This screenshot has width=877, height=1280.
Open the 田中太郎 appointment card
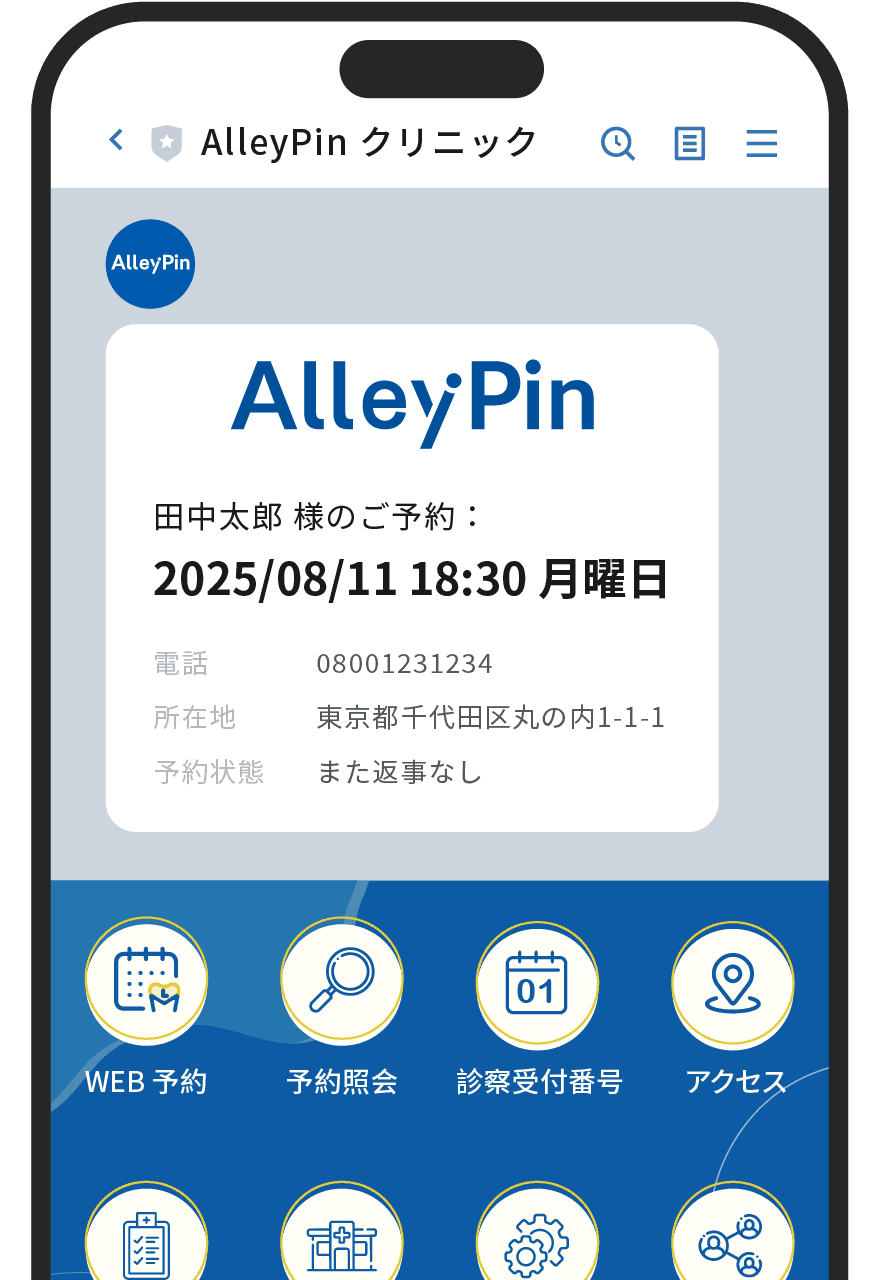pos(412,577)
